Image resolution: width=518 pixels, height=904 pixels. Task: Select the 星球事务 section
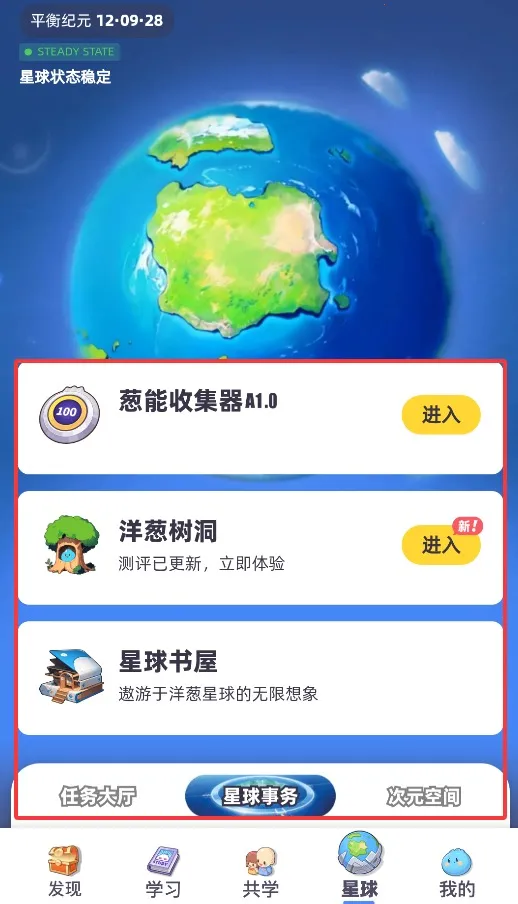click(x=260, y=796)
